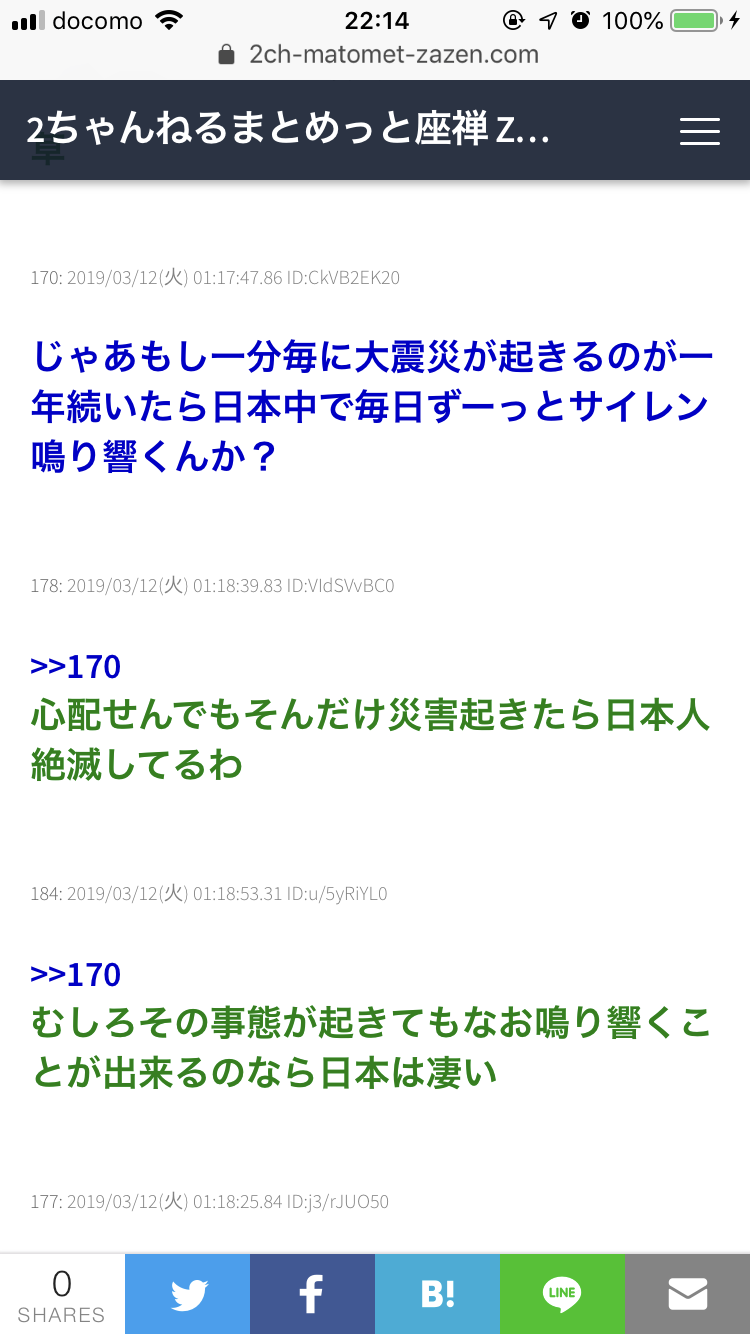The width and height of the screenshot is (750, 1334).
Task: Tap the >>170 reply link in post 178
Action: point(76,666)
